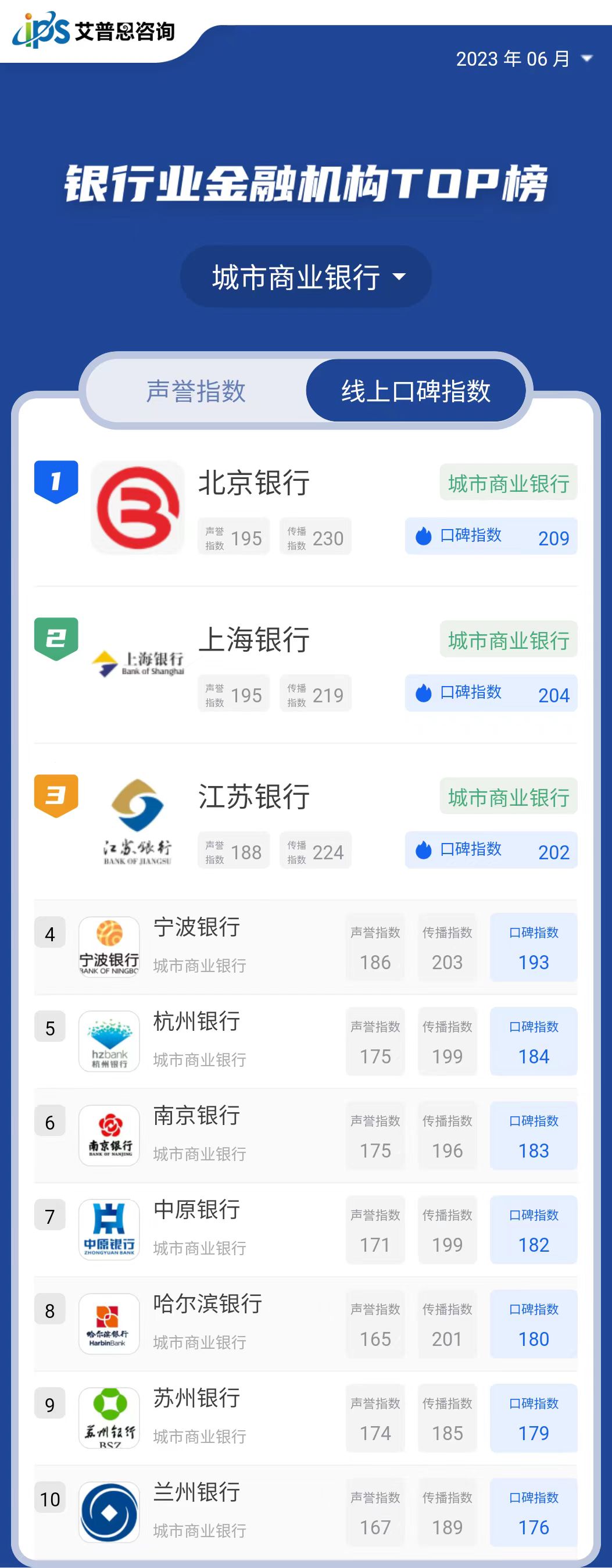Open 上海银行 ranking entry
Image resolution: width=612 pixels, height=1568 pixels.
(255, 640)
